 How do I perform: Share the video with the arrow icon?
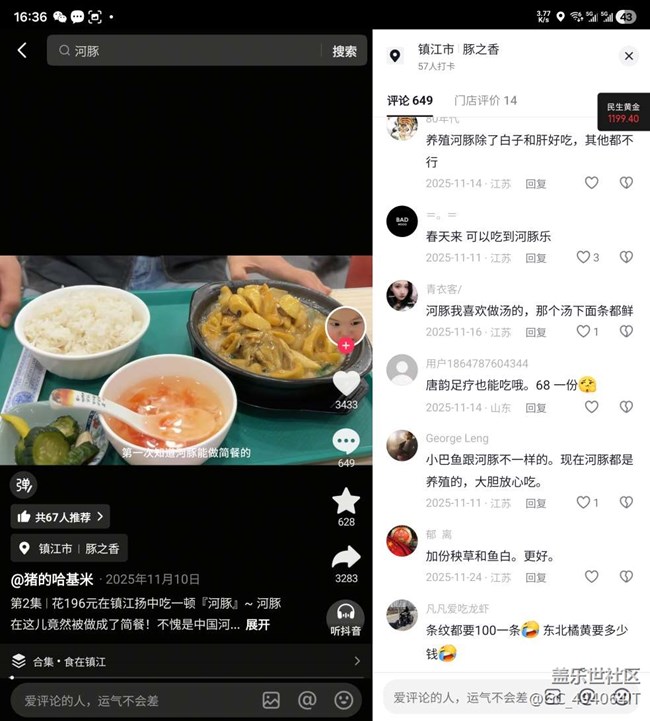[346, 557]
